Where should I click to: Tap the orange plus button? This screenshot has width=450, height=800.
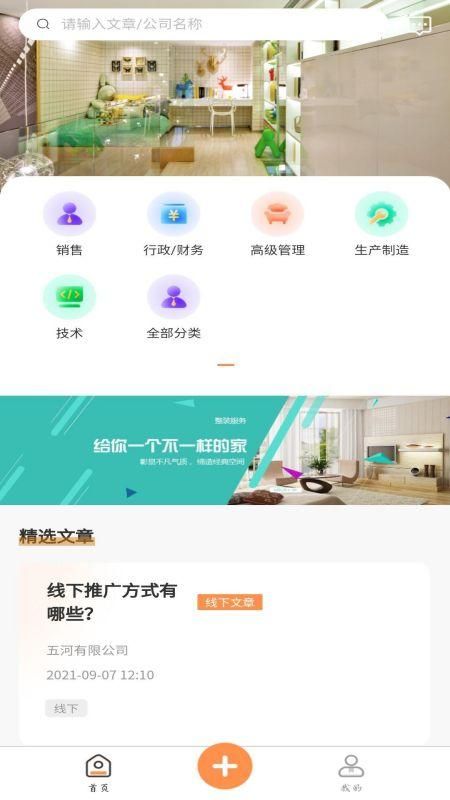coord(225,766)
